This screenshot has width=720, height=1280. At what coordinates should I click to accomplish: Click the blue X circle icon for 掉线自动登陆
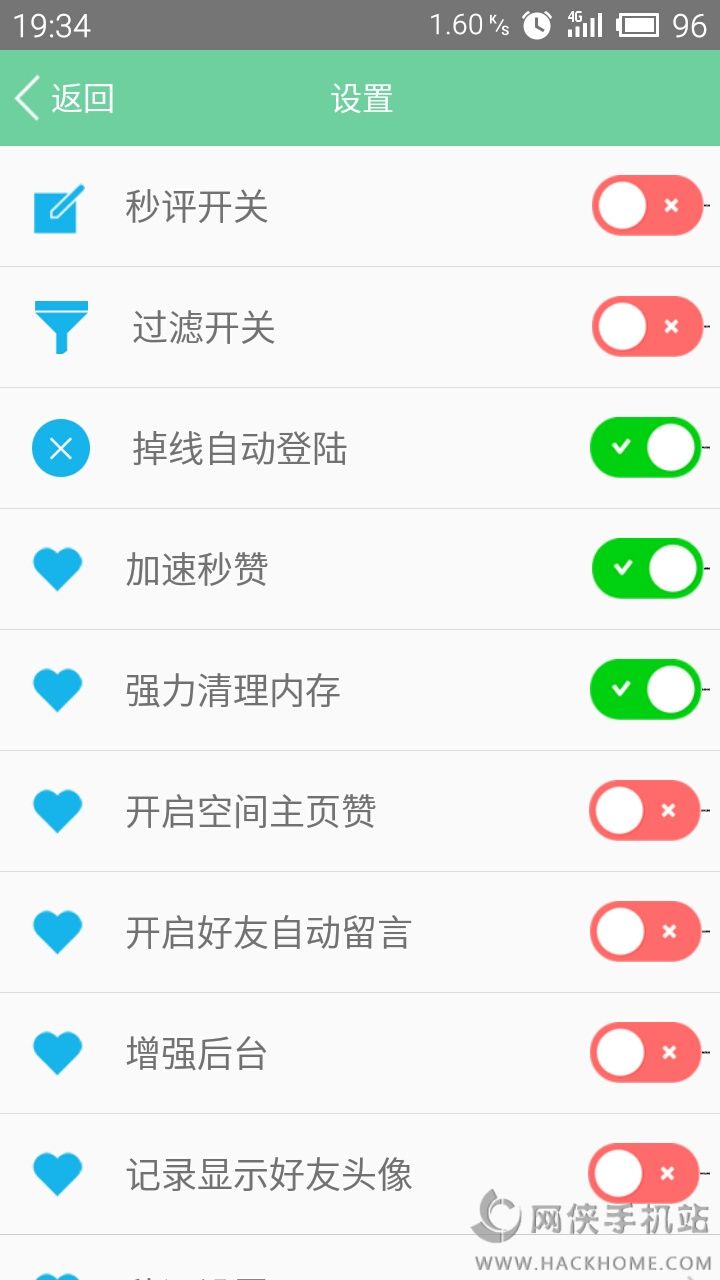point(60,448)
